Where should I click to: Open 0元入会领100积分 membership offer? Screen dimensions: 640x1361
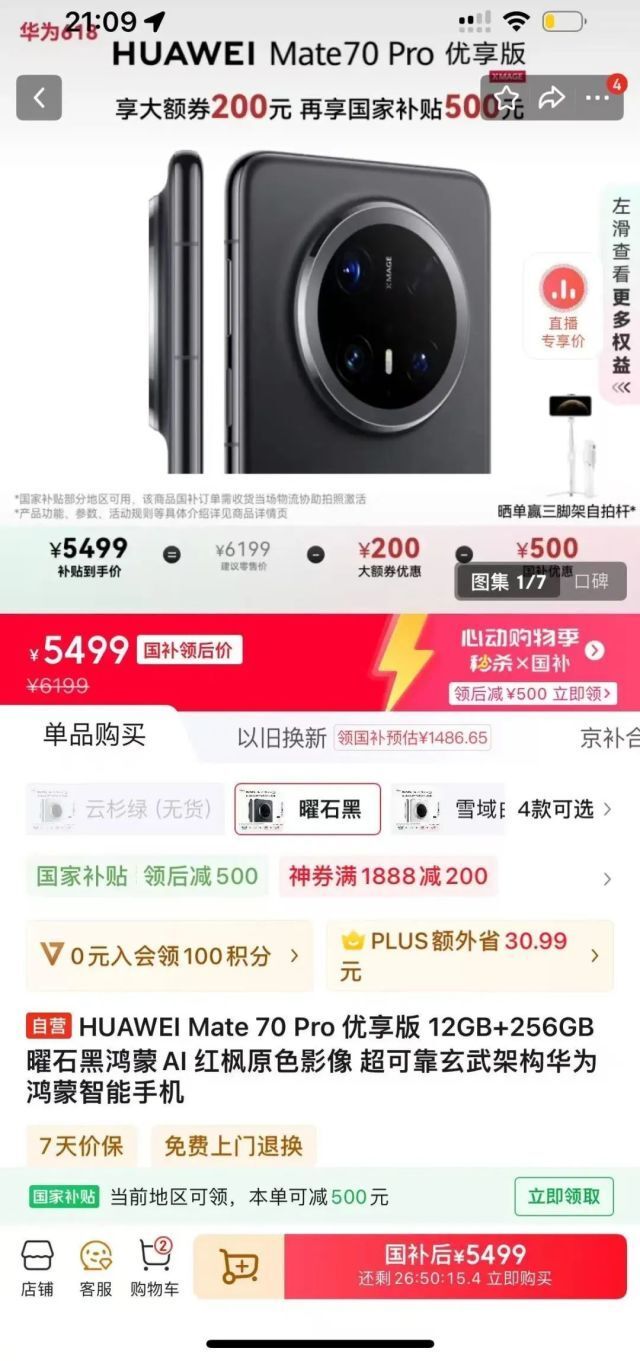tap(170, 955)
